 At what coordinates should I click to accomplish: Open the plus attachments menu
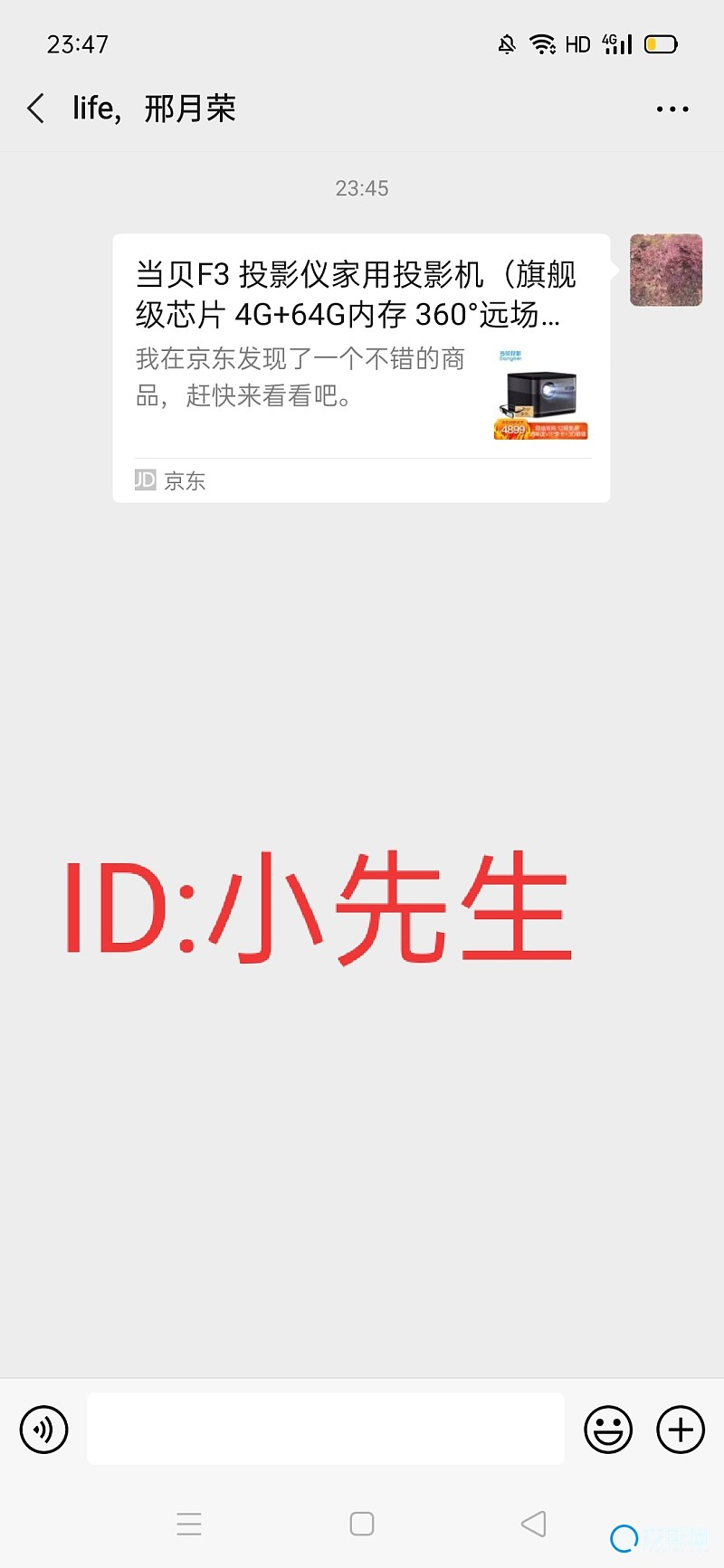pyautogui.click(x=681, y=1430)
